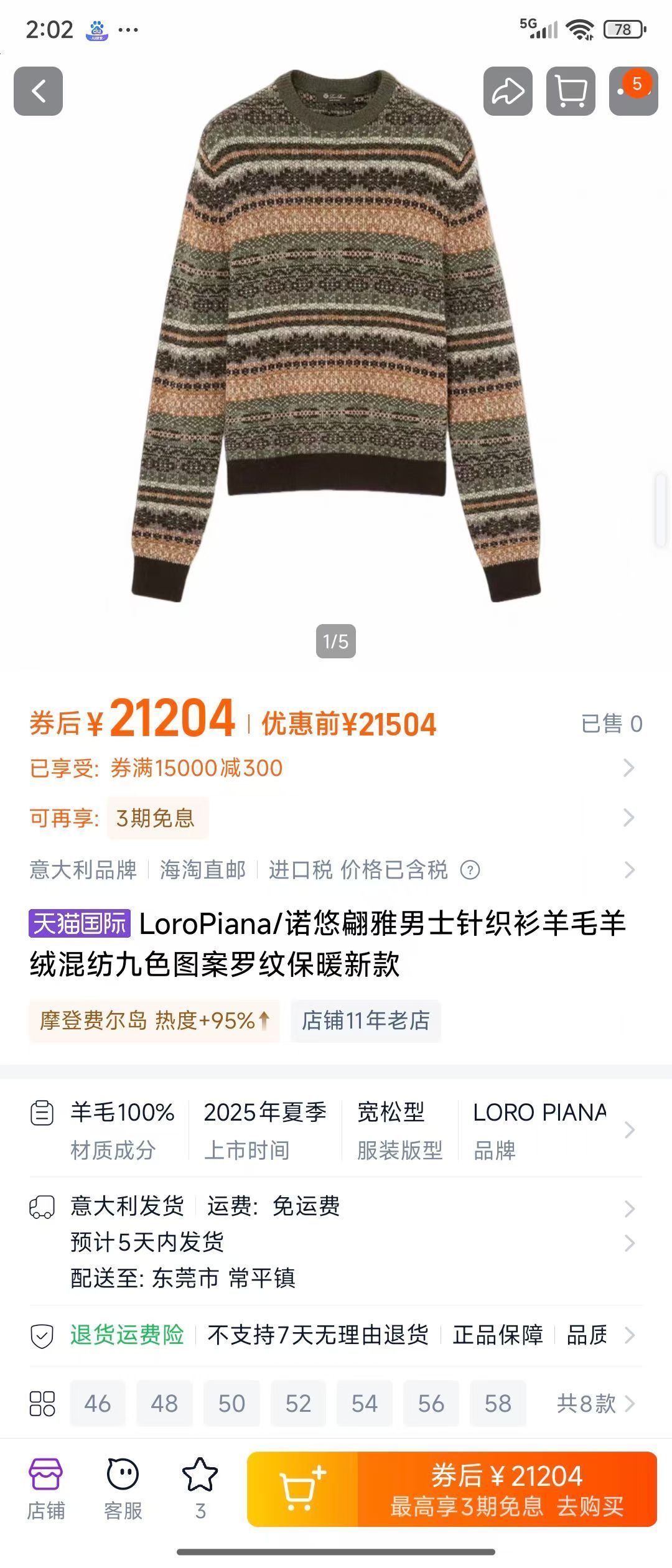Screen dimensions: 672x1568
Task: Open the more menu with badge 5
Action: (x=633, y=91)
